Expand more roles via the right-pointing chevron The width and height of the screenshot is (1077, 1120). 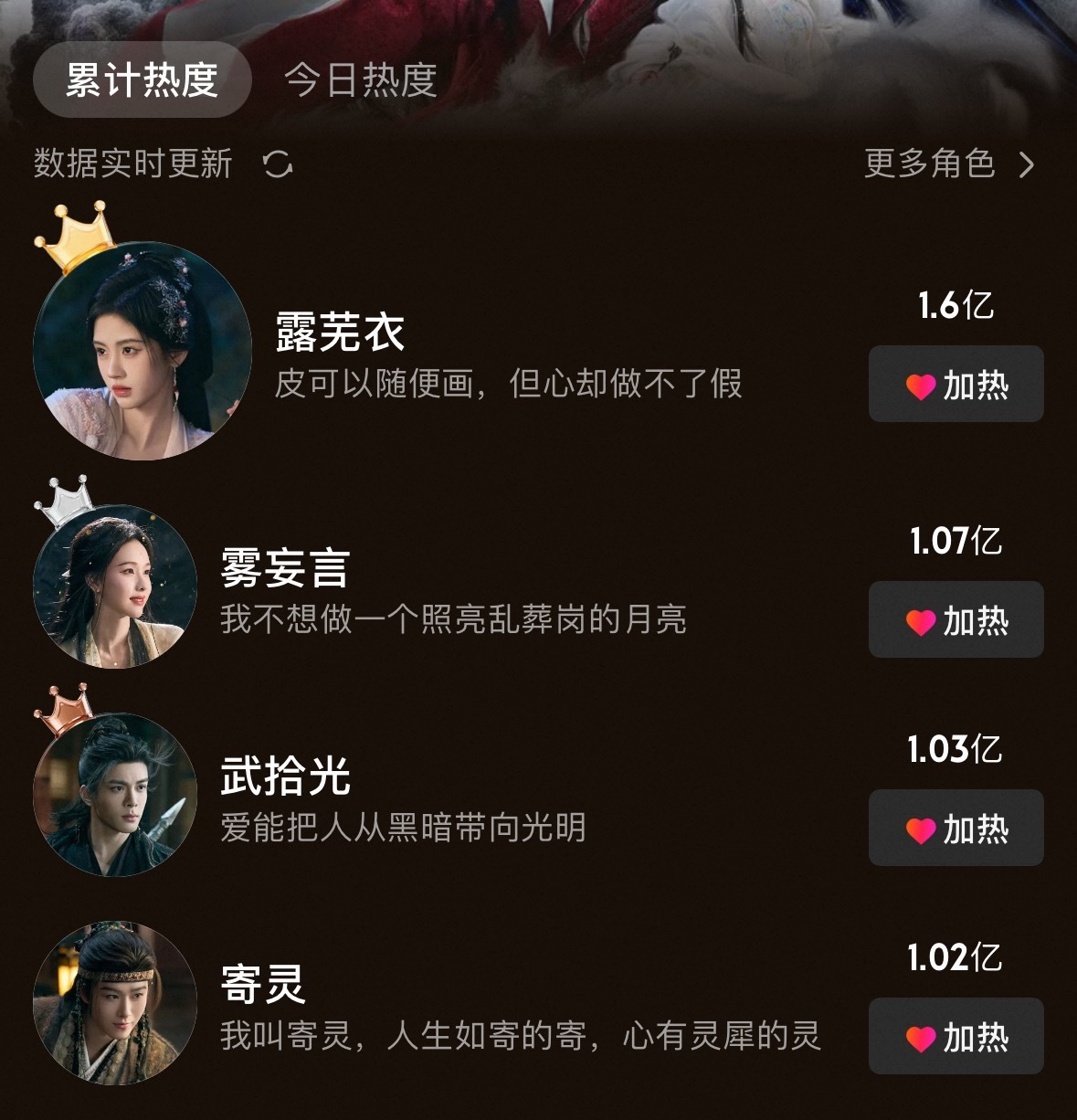(x=1029, y=163)
